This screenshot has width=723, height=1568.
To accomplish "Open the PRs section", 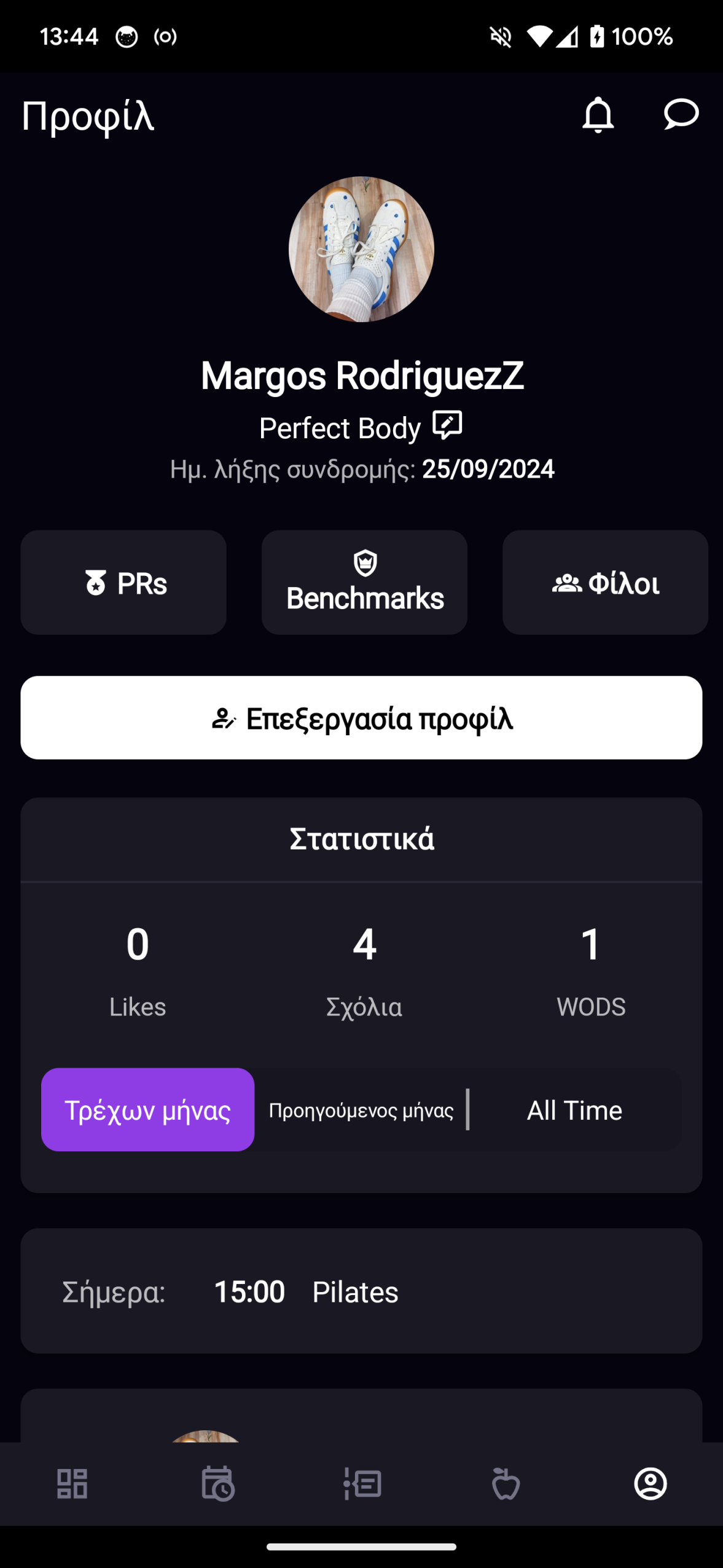I will (123, 583).
